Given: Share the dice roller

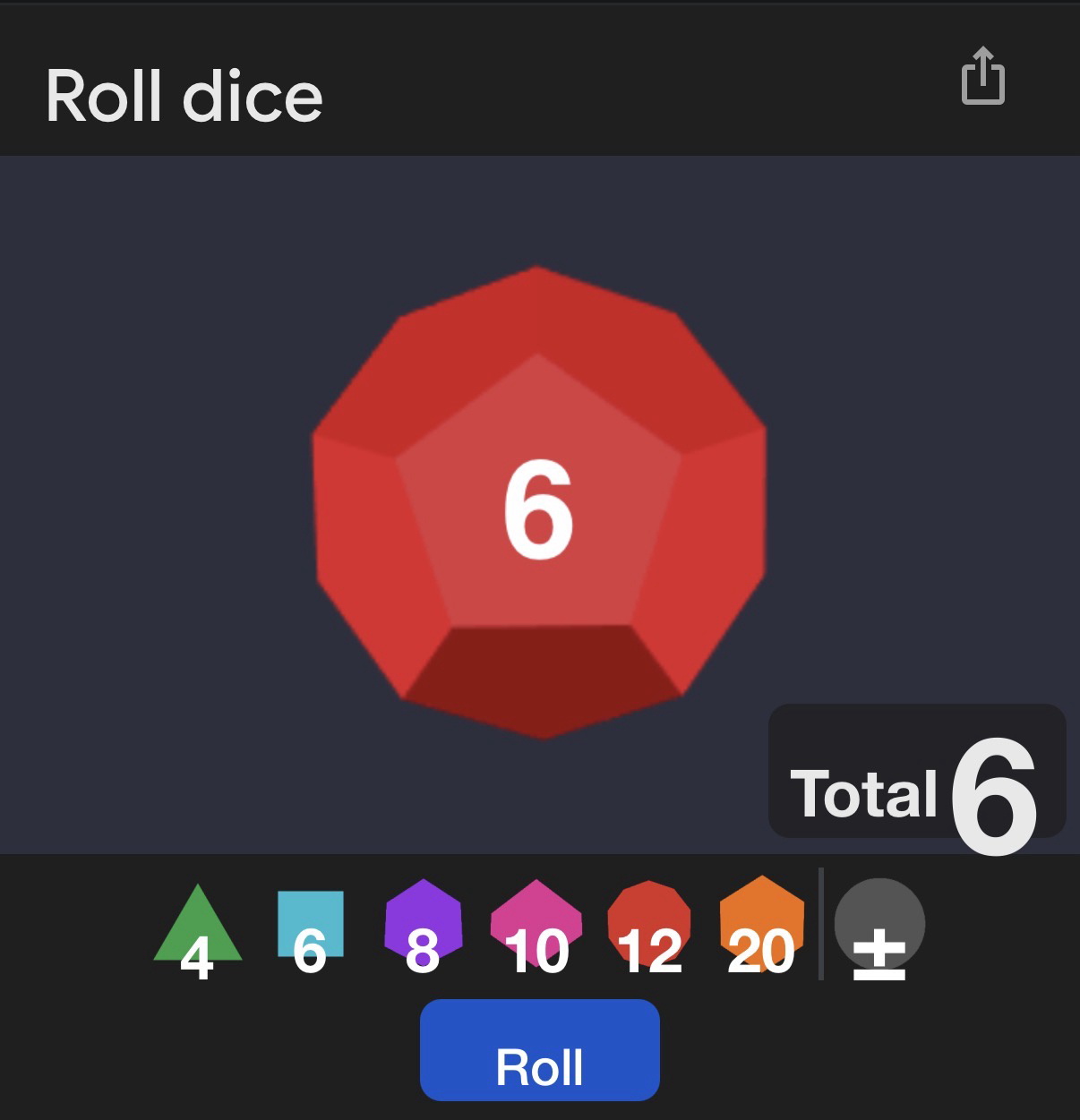Looking at the screenshot, I should tap(982, 77).
